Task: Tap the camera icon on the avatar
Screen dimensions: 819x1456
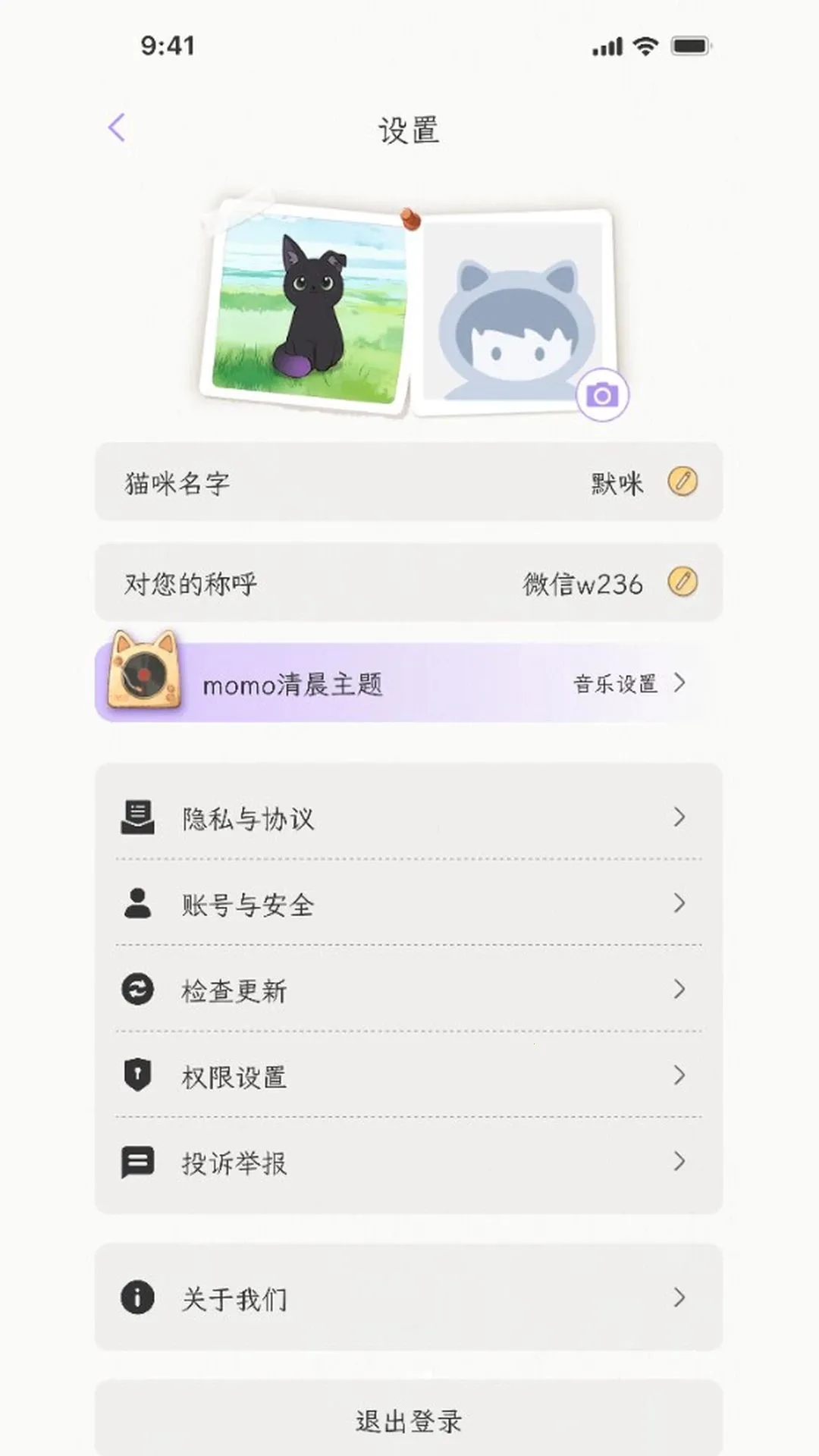Action: 602,395
